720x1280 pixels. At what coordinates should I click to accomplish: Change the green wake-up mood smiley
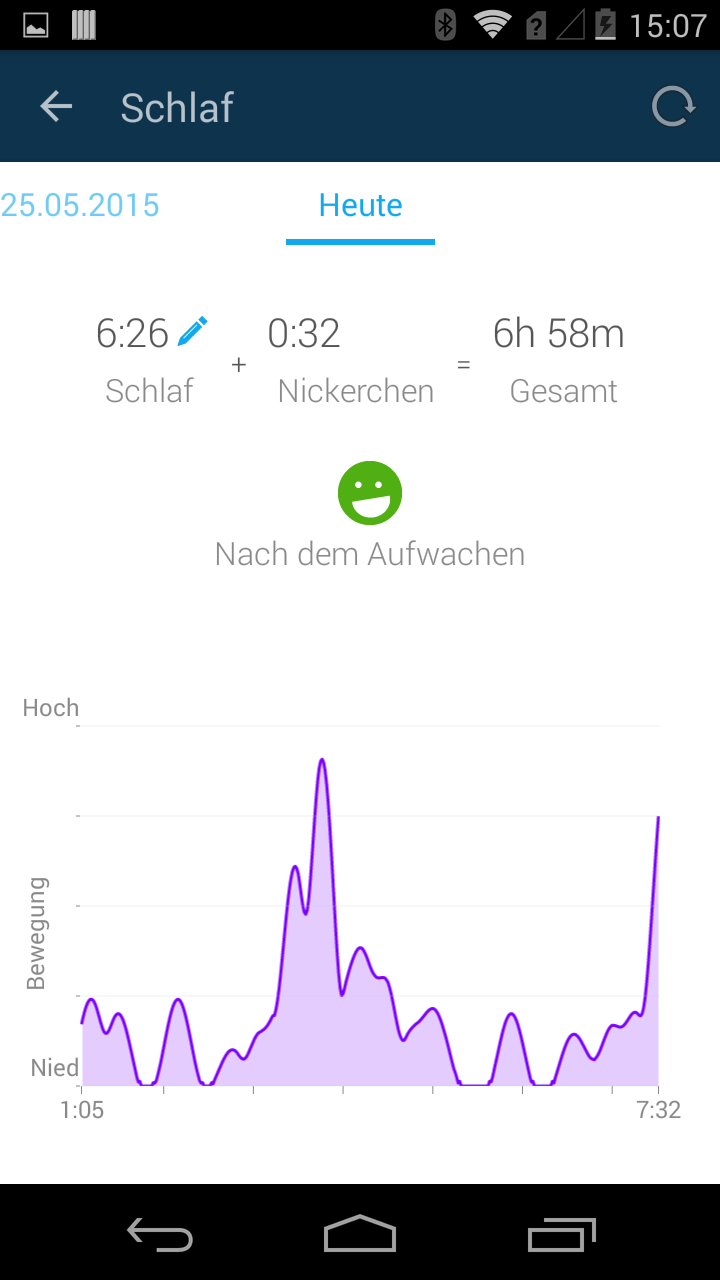[369, 493]
